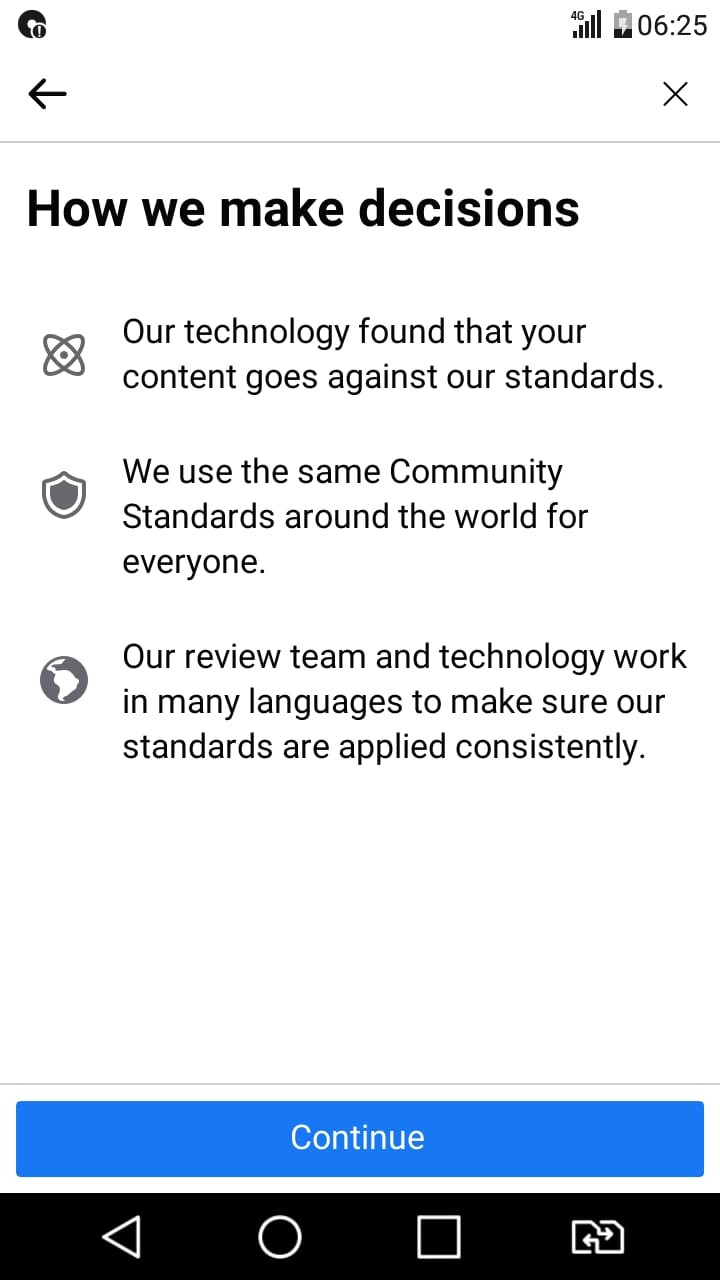This screenshot has width=720, height=1280.
Task: Go to the home screen via the circle button
Action: (x=280, y=1237)
